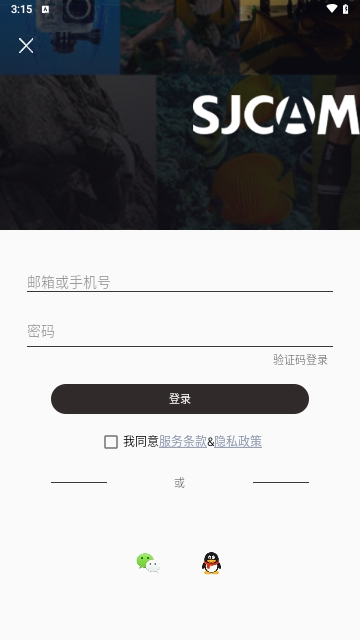This screenshot has height=640, width=360.
Task: Tap the 密码 password field
Action: [180, 331]
